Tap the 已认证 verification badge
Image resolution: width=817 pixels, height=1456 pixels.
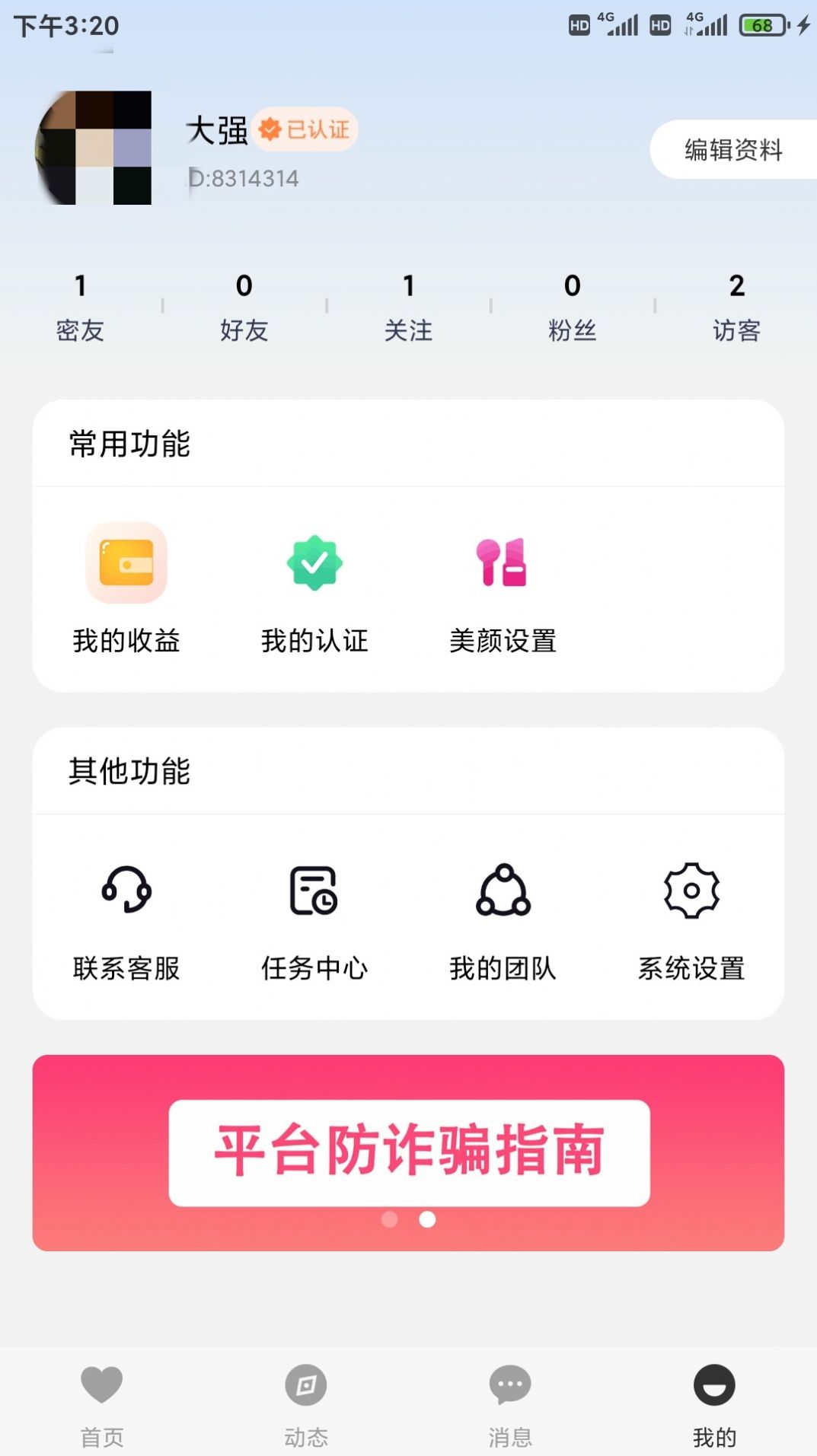pyautogui.click(x=303, y=129)
